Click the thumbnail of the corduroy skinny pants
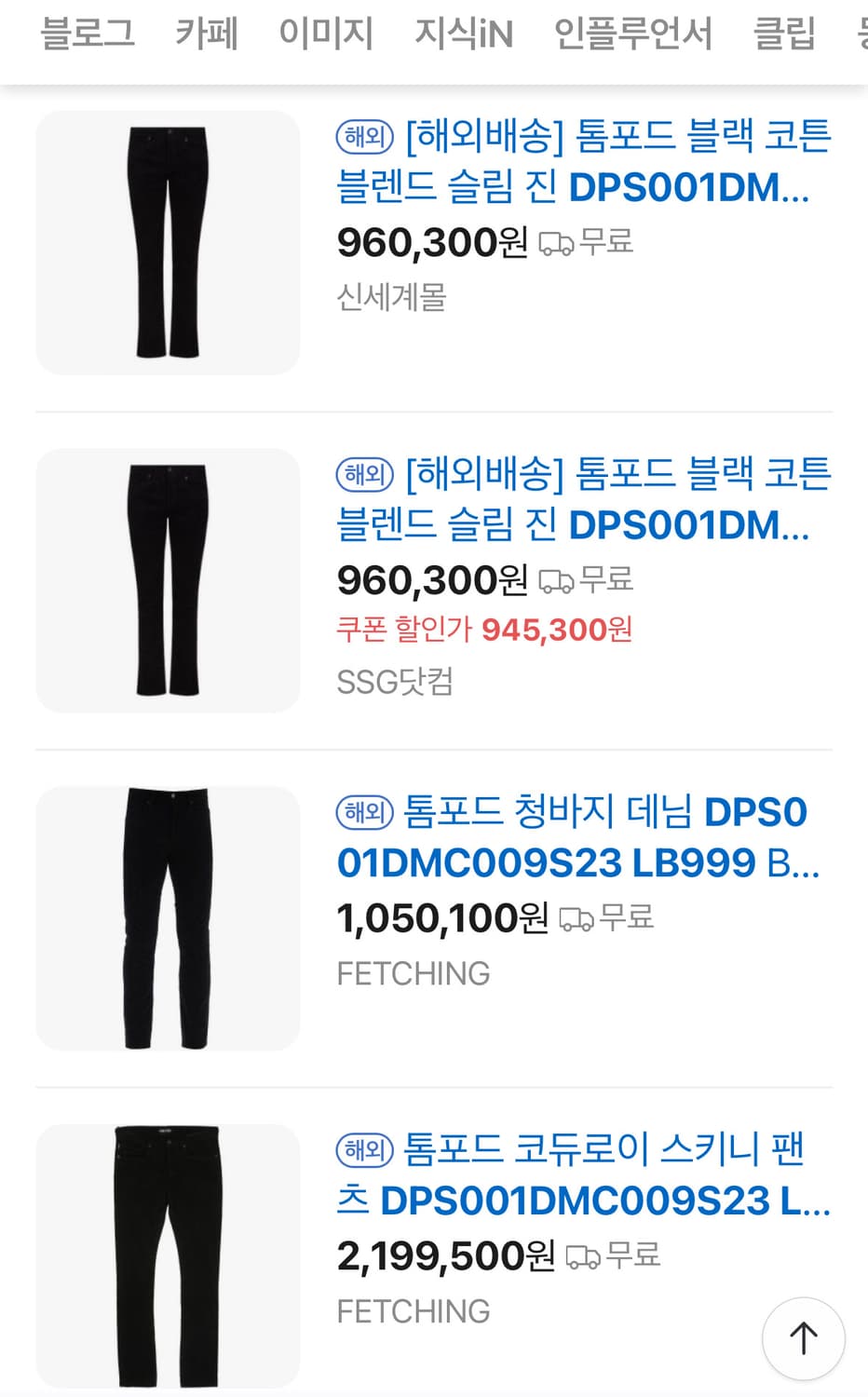The height and width of the screenshot is (1397, 868). [168, 1254]
